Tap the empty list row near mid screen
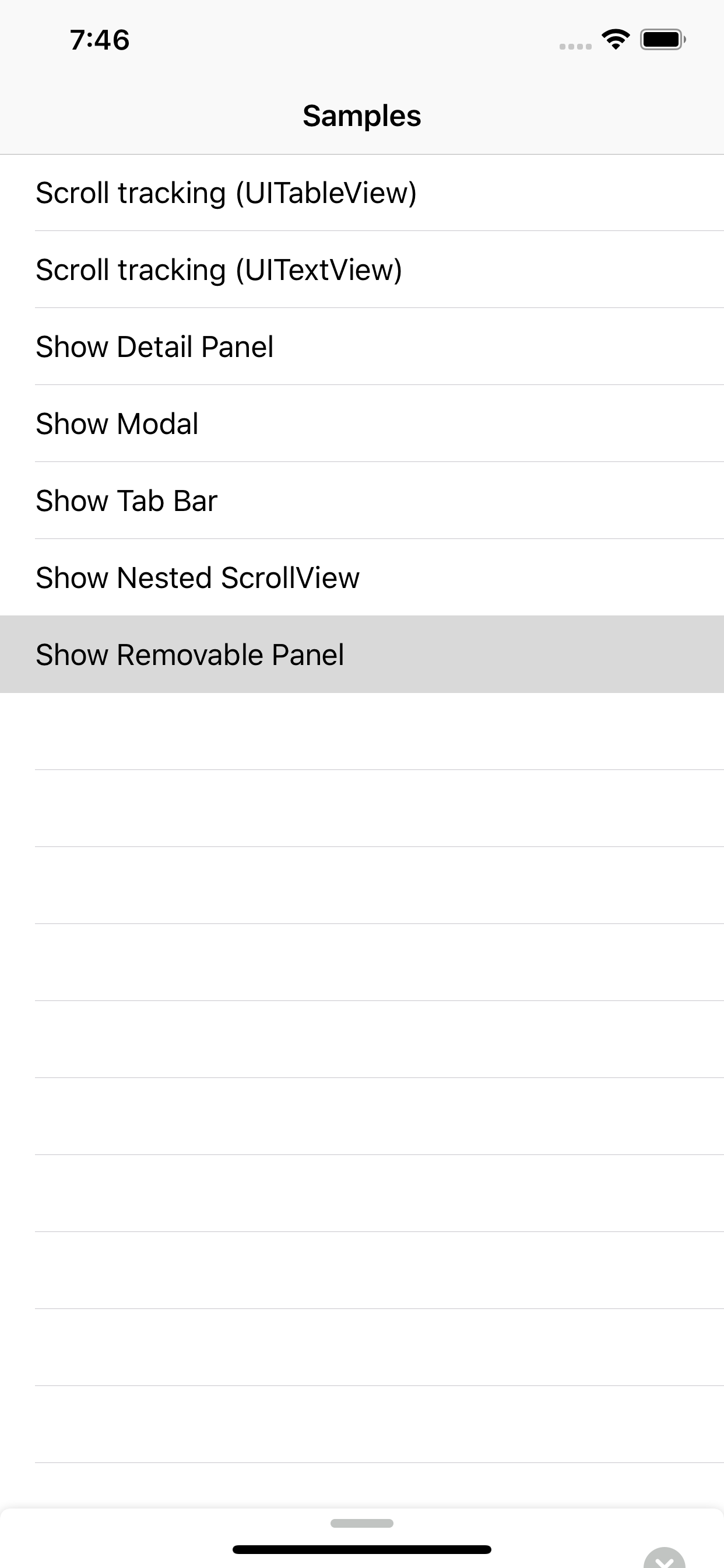The height and width of the screenshot is (1568, 724). [362, 883]
